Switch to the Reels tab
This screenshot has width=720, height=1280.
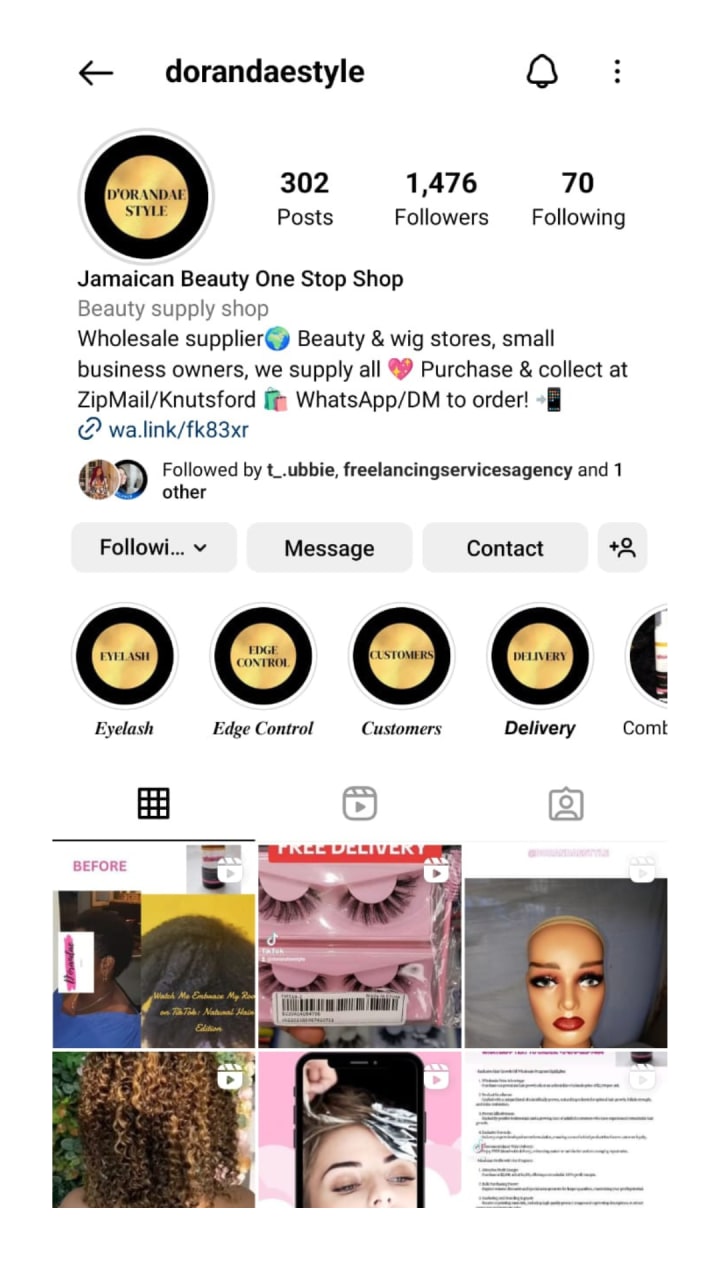click(x=359, y=803)
